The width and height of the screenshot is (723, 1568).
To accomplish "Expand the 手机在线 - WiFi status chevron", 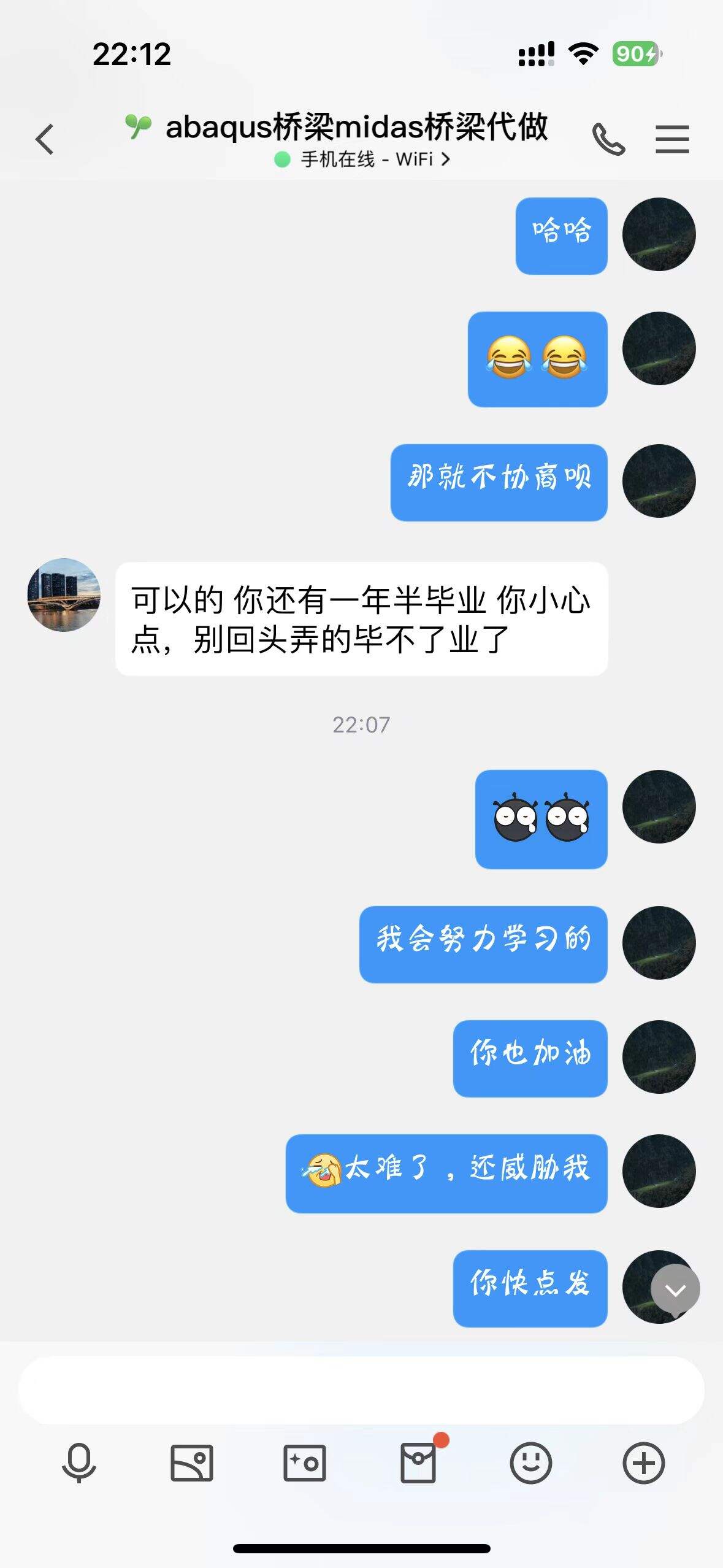I will pos(446,159).
